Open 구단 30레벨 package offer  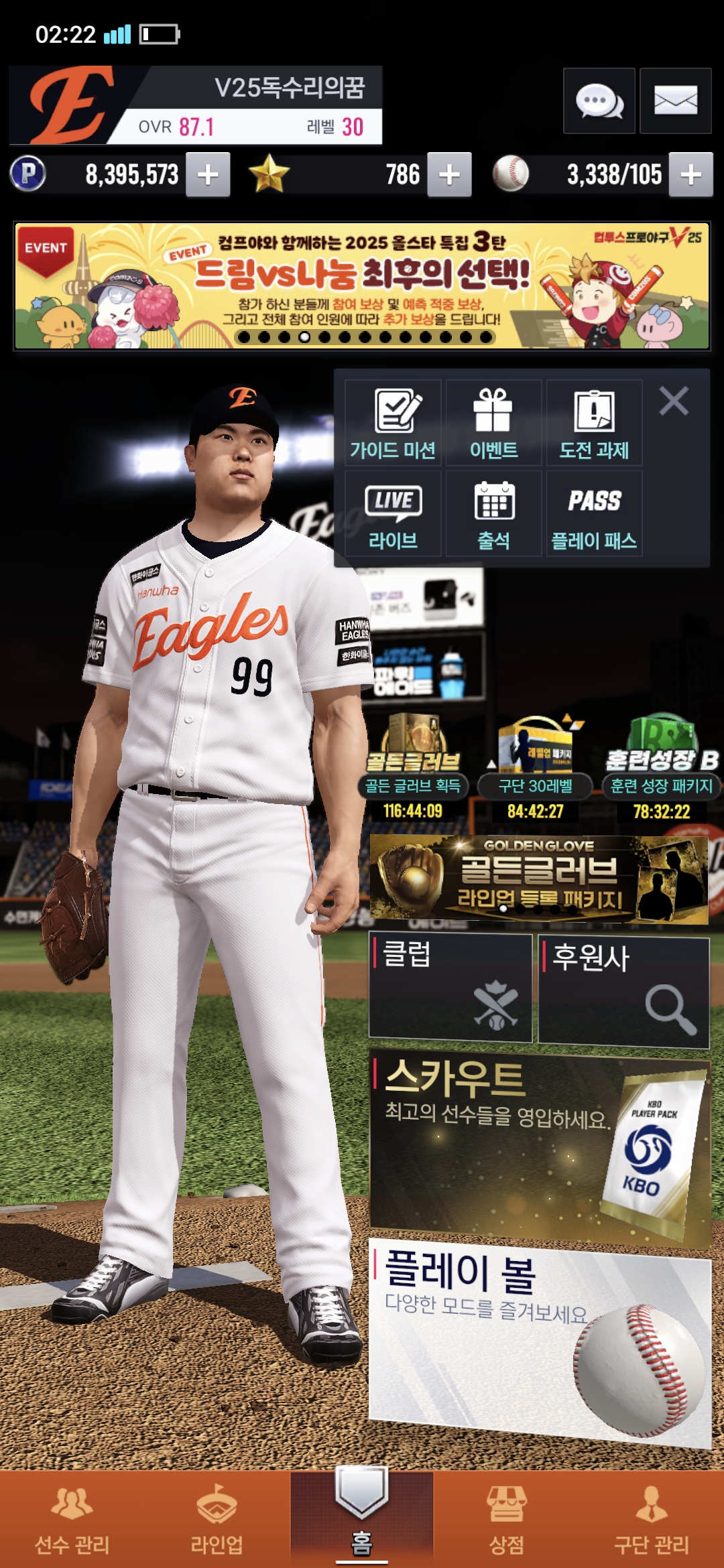(535, 767)
